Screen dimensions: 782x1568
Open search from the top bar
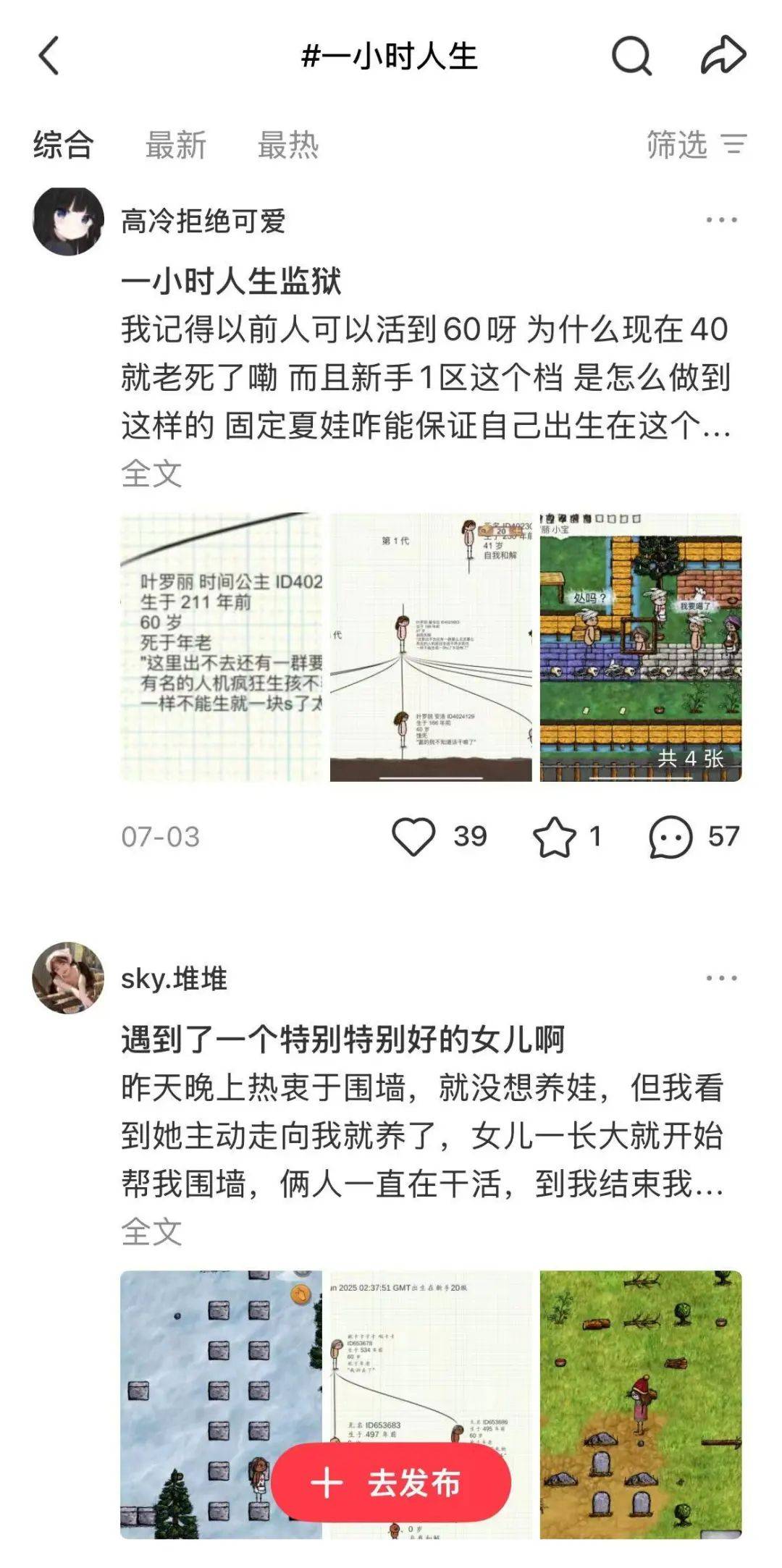(x=631, y=56)
